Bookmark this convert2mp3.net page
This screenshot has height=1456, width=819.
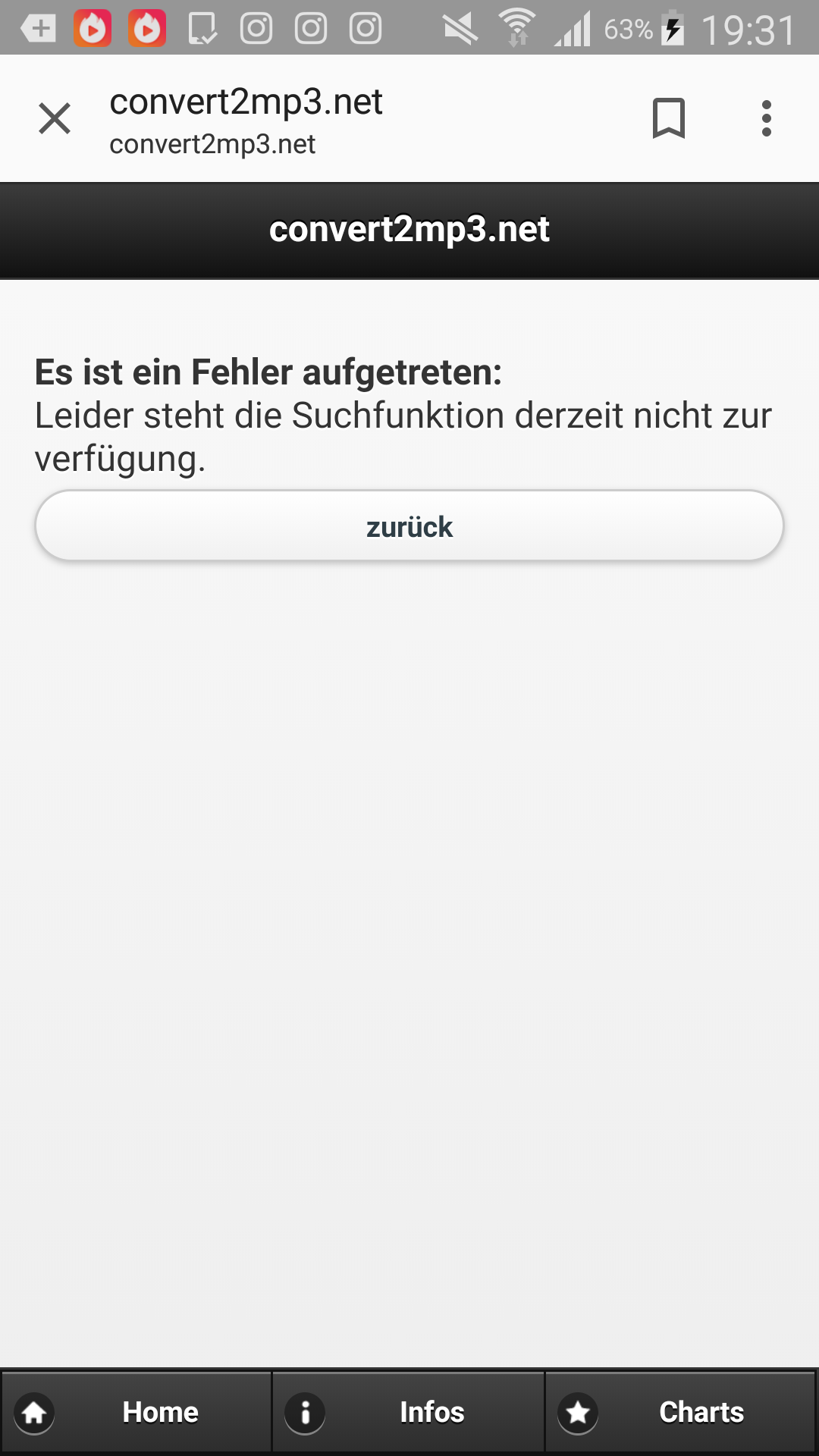click(668, 118)
